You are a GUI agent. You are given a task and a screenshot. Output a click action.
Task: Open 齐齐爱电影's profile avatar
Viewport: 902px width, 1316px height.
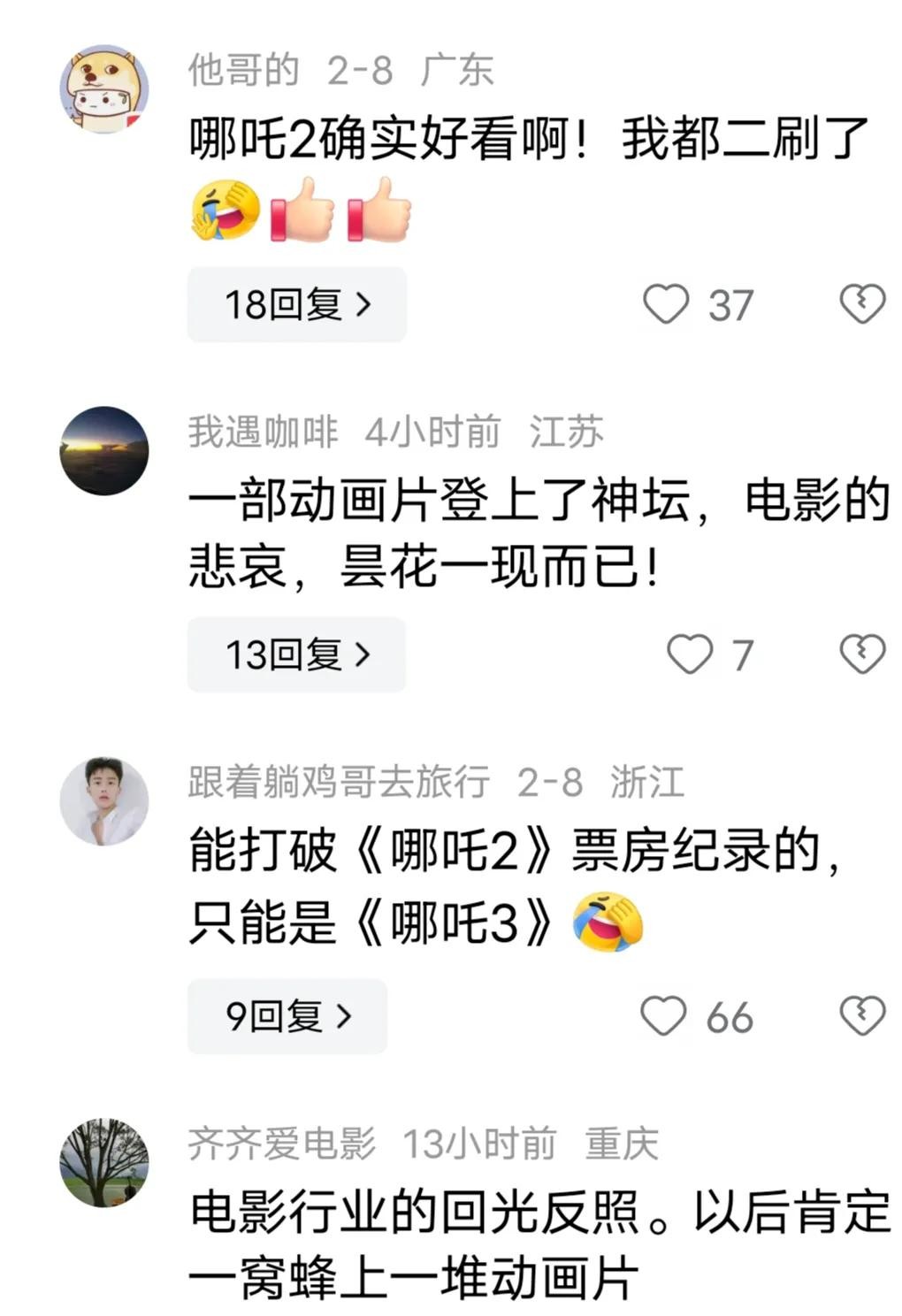(x=104, y=1162)
